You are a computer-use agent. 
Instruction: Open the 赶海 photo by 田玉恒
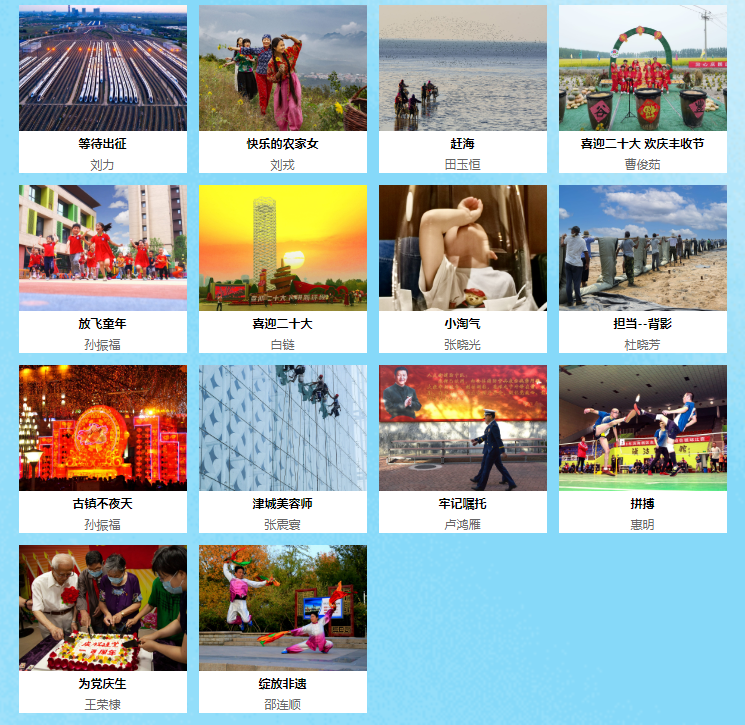pos(463,69)
